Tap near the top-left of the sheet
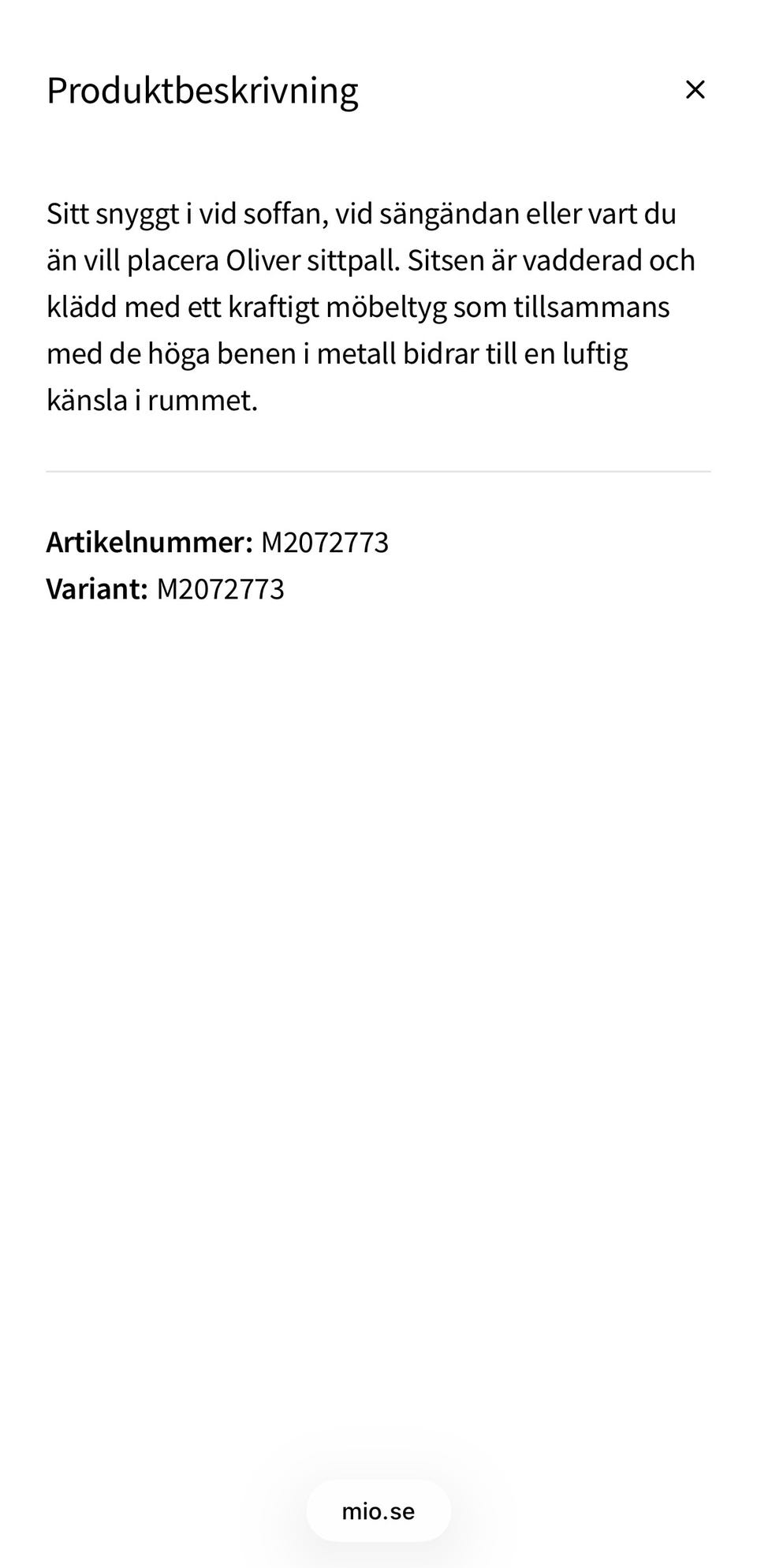Image resolution: width=757 pixels, height=1568 pixels. click(x=79, y=90)
